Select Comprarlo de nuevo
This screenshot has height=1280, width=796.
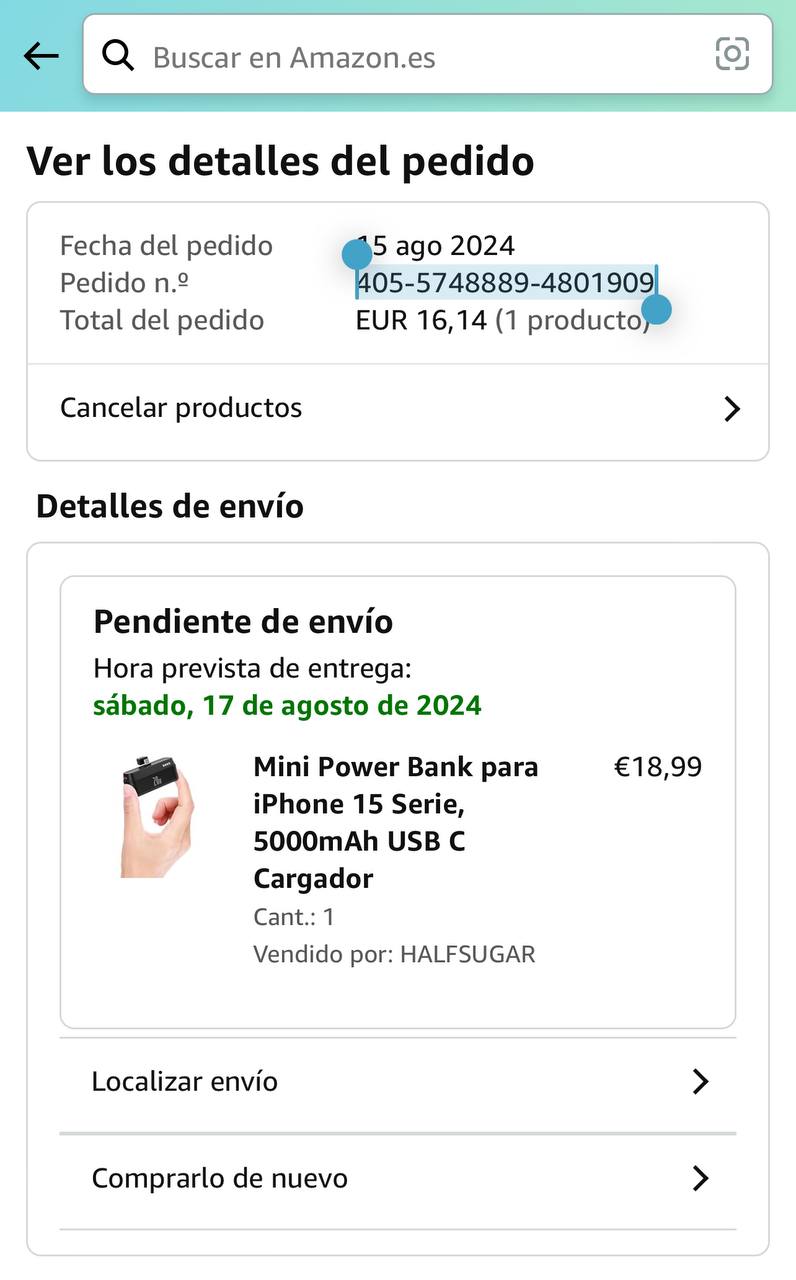[x=397, y=1179]
